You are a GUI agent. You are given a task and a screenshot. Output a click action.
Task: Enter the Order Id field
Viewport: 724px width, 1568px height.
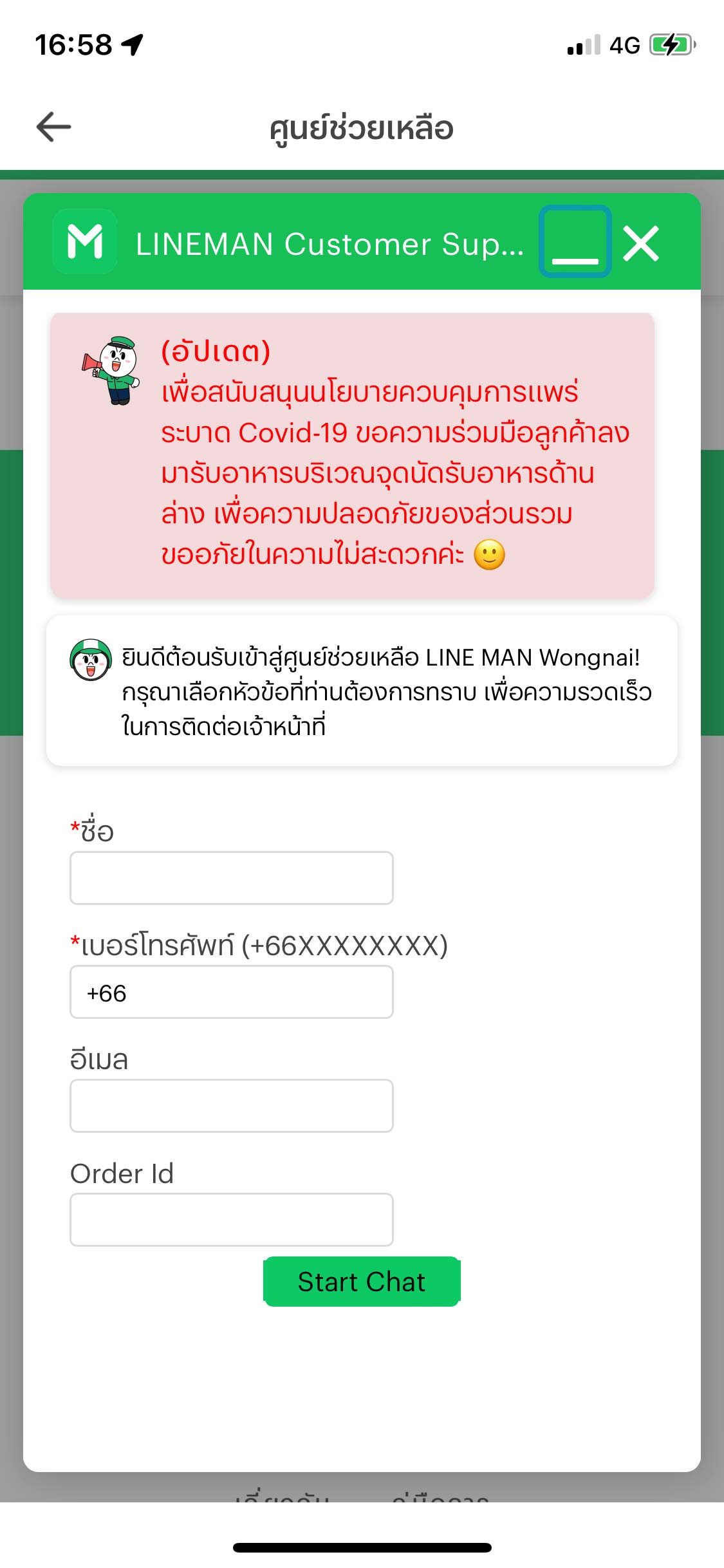[231, 1220]
